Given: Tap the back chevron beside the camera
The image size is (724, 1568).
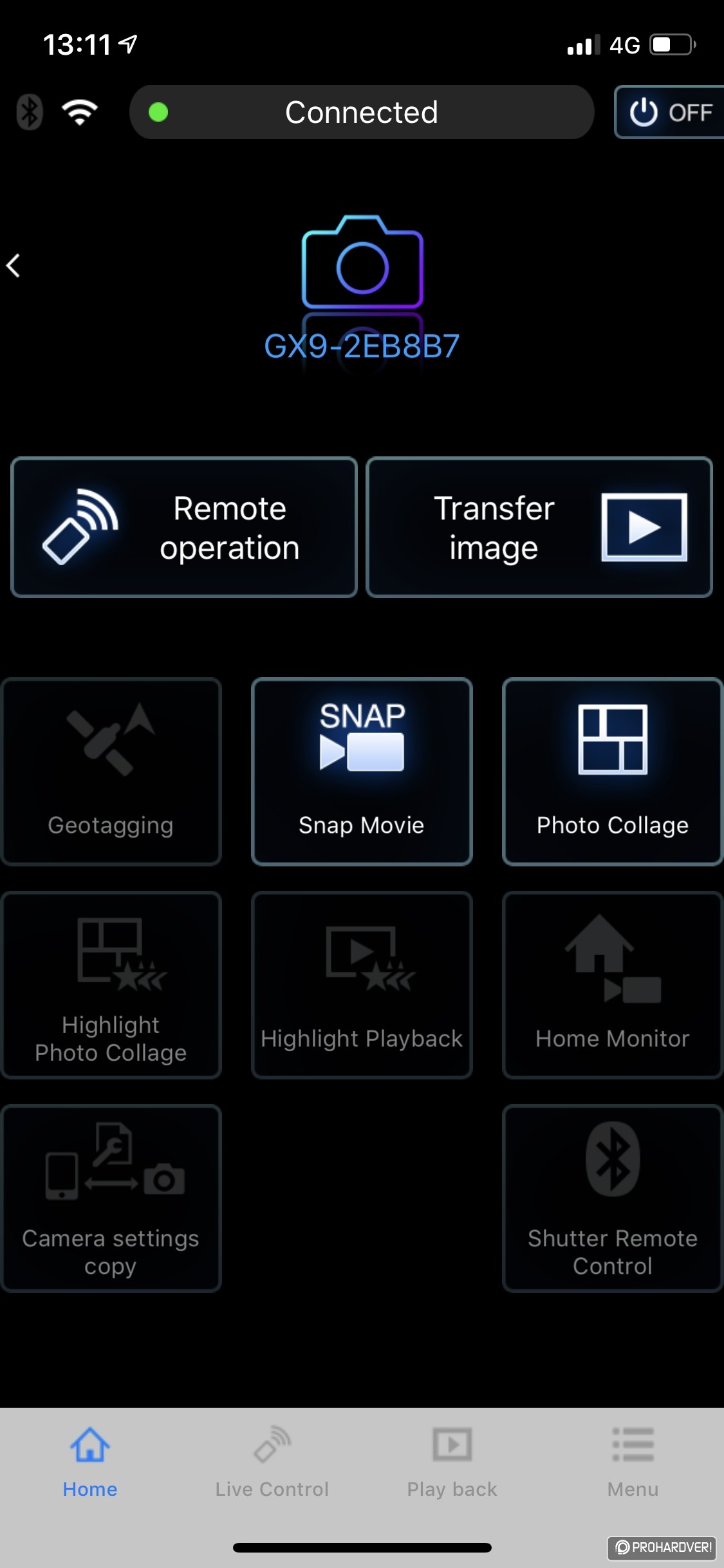Looking at the screenshot, I should (x=14, y=265).
